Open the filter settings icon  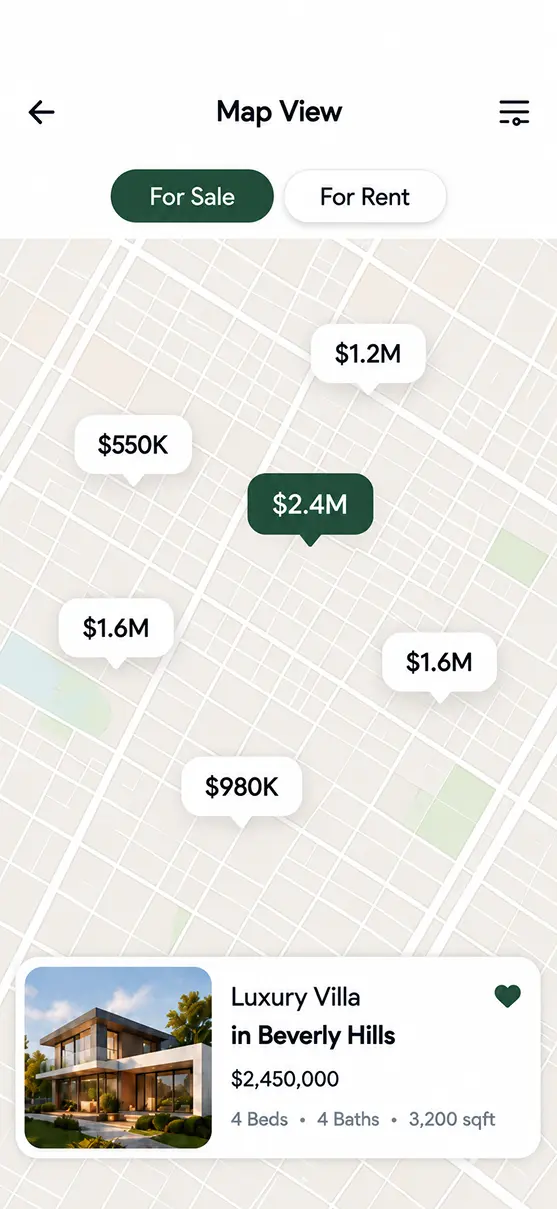[x=514, y=113]
